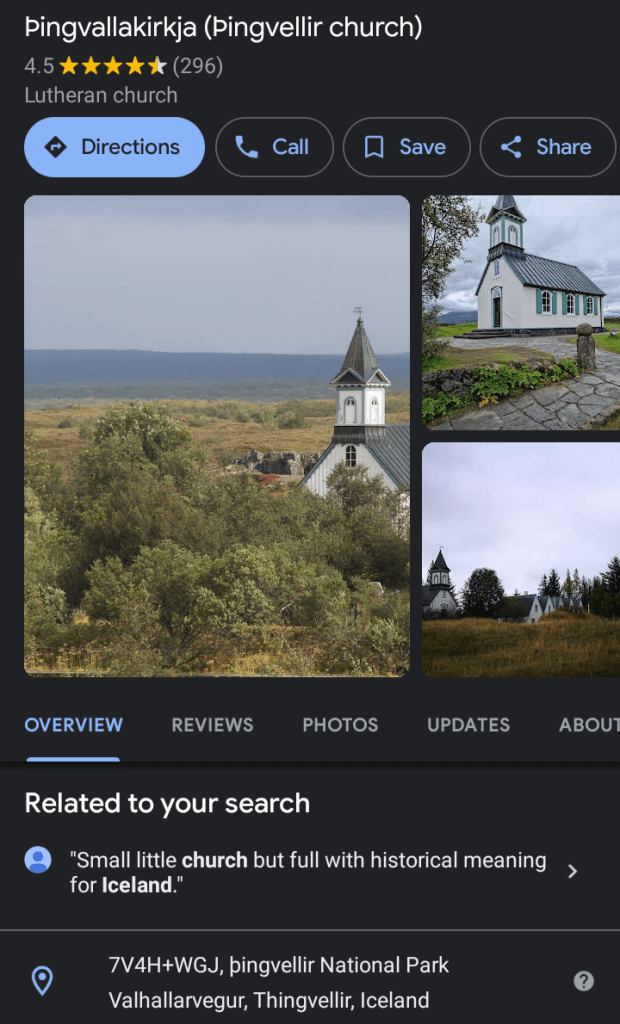This screenshot has height=1024, width=620.
Task: Save this place
Action: pyautogui.click(x=406, y=147)
